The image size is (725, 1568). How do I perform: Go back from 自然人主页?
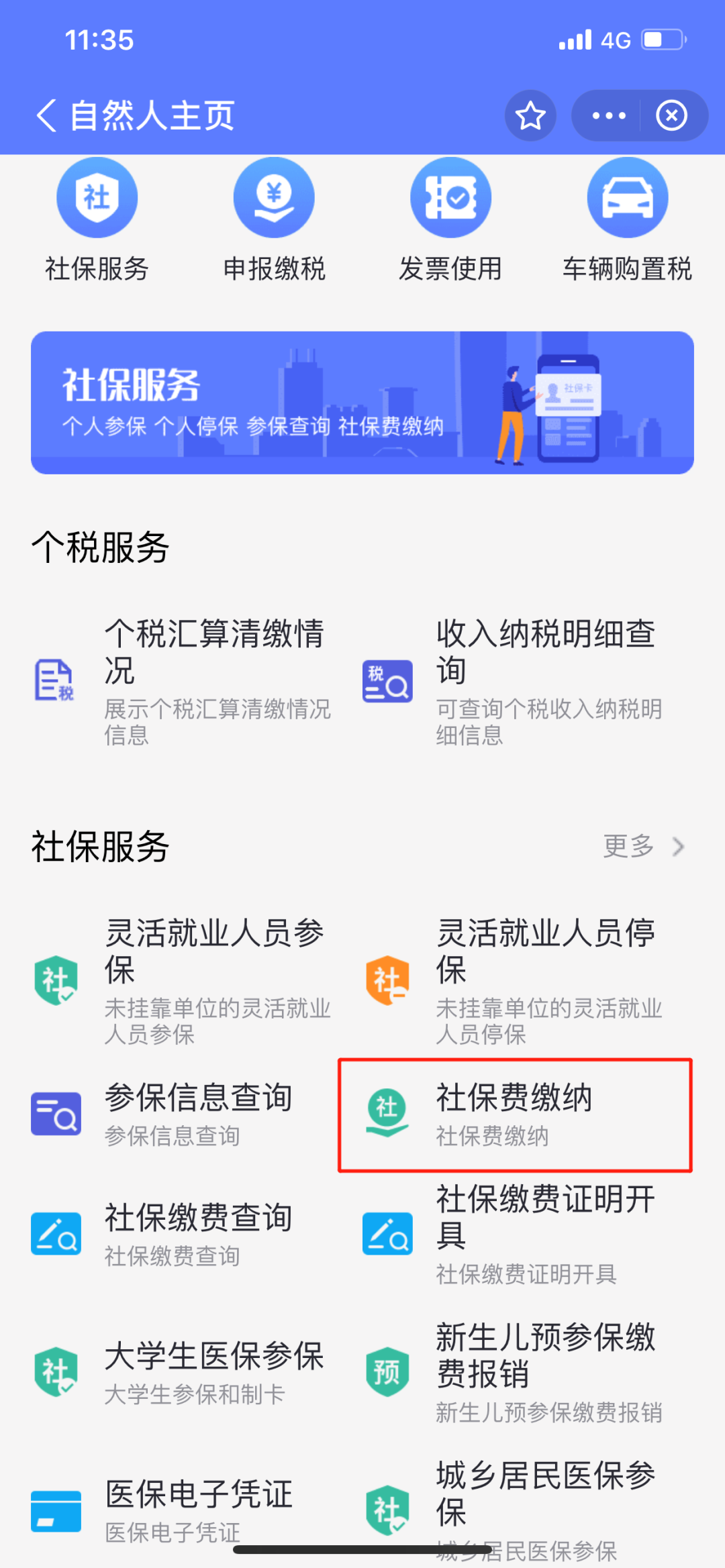point(46,115)
